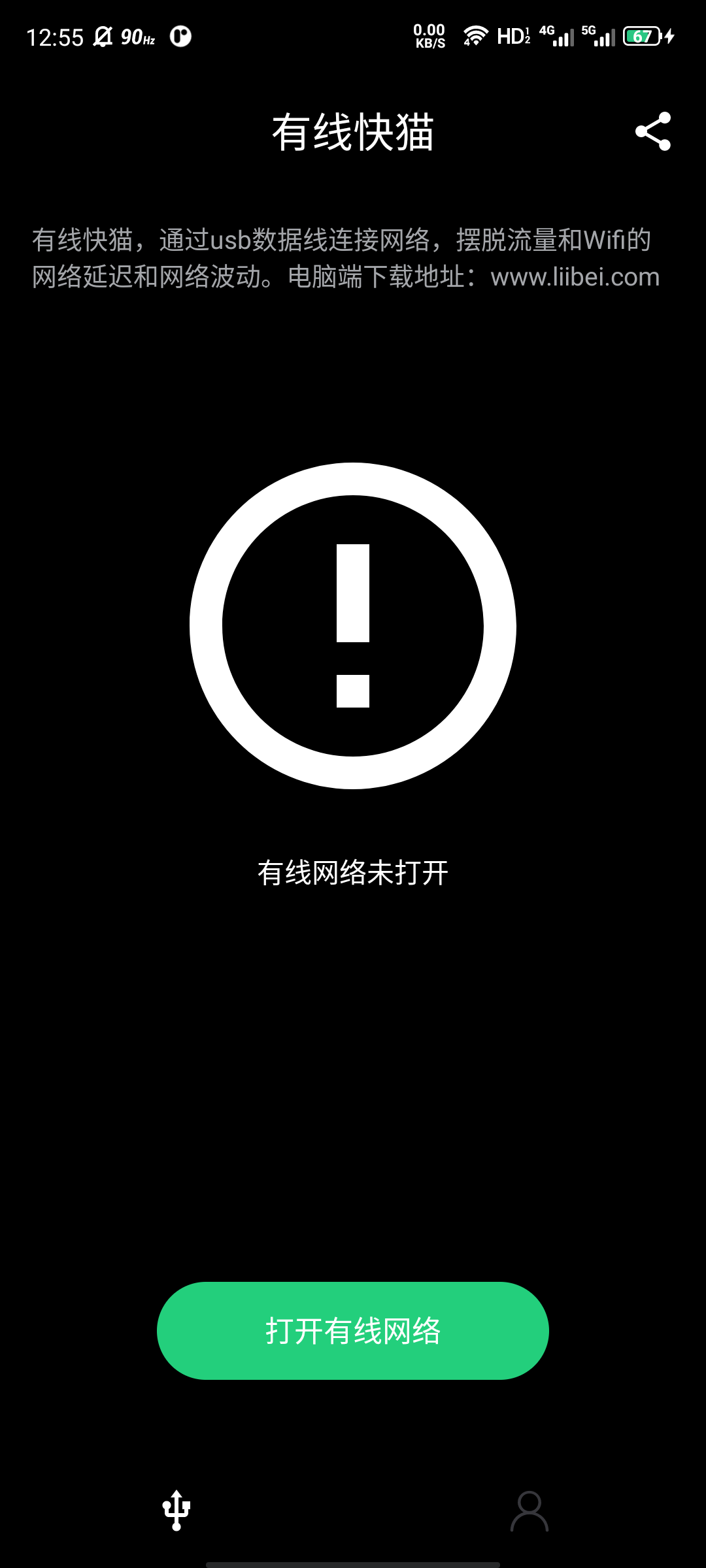Tap the 打开有线网络 button
This screenshot has width=706, height=1568.
[x=353, y=1331]
